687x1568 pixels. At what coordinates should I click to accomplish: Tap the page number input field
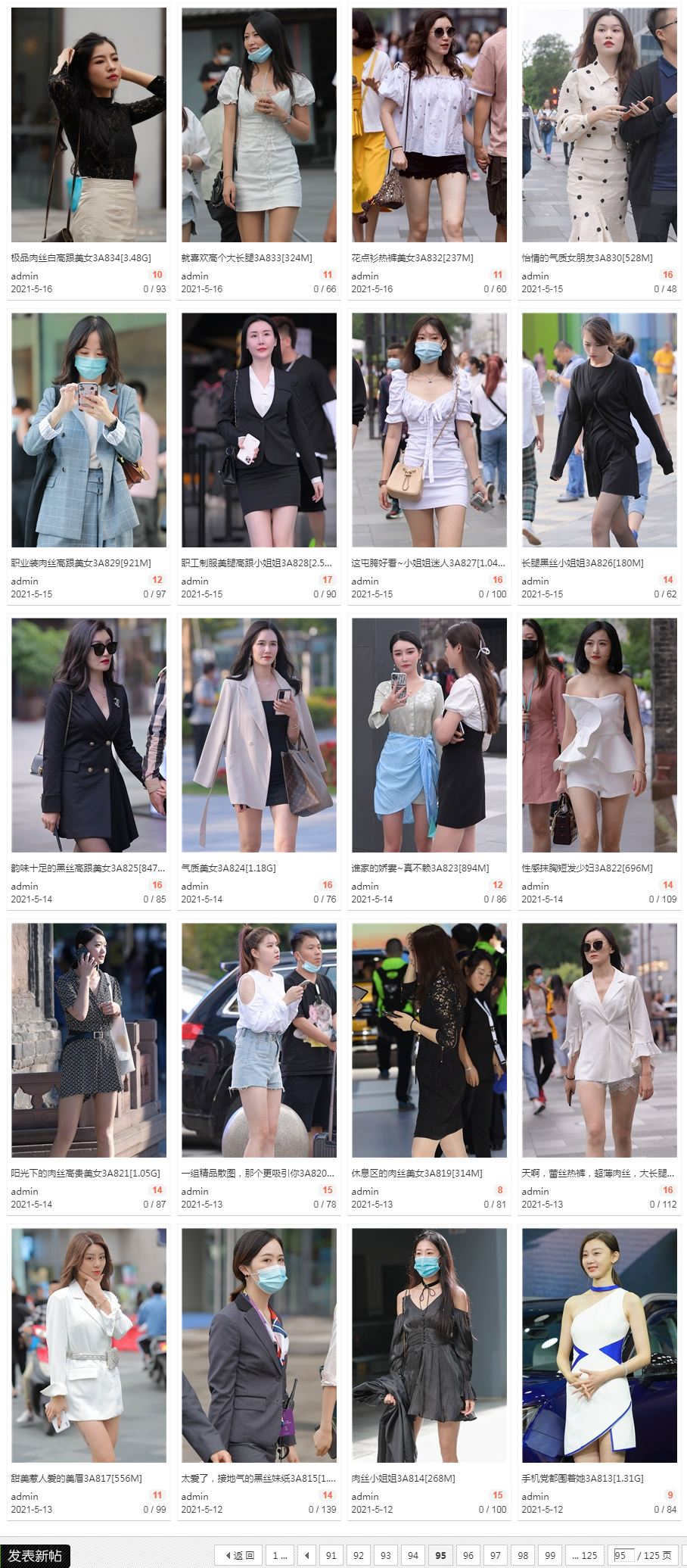pyautogui.click(x=623, y=1555)
